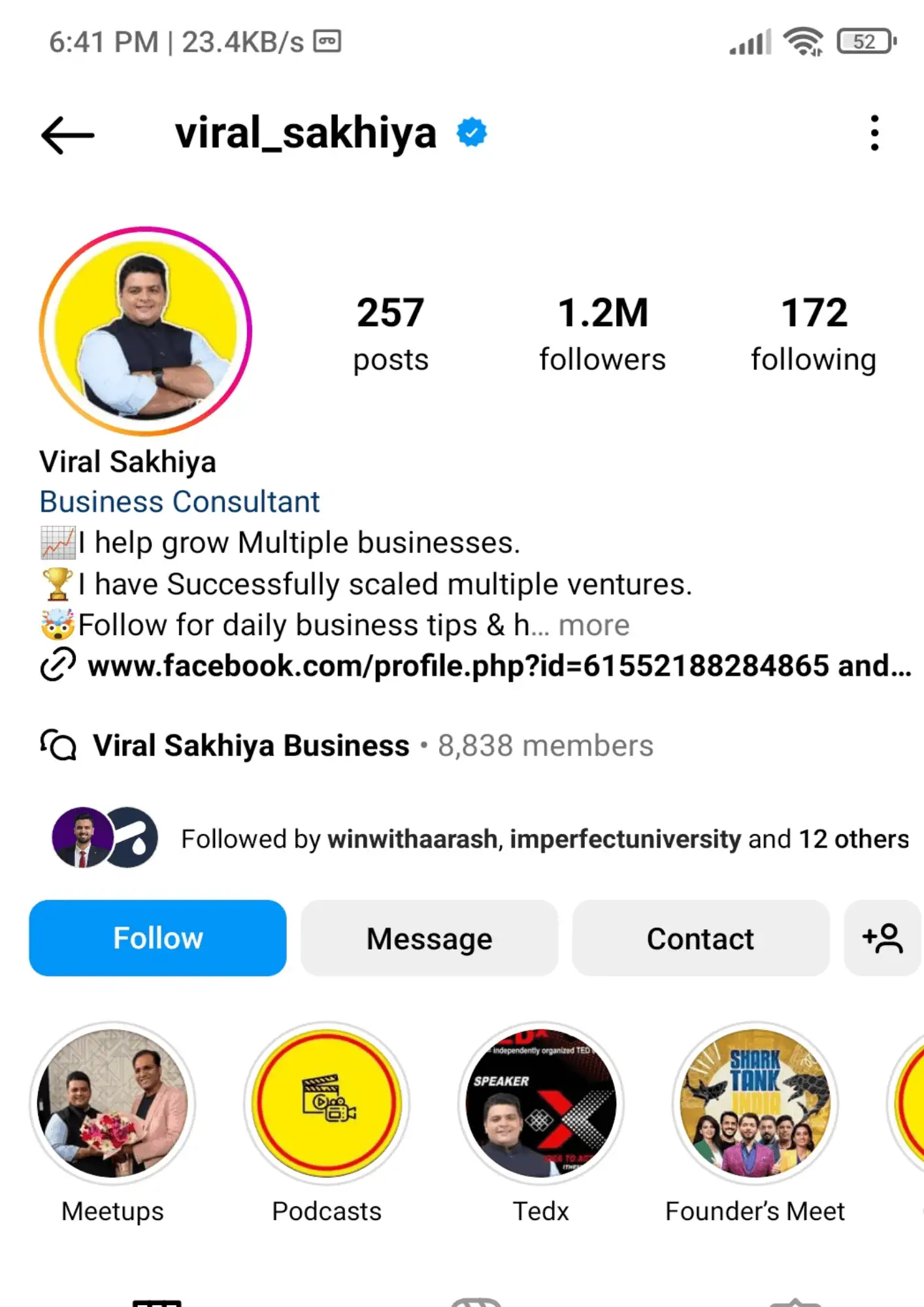Tap the Contact button
This screenshot has width=924, height=1307.
click(x=700, y=938)
